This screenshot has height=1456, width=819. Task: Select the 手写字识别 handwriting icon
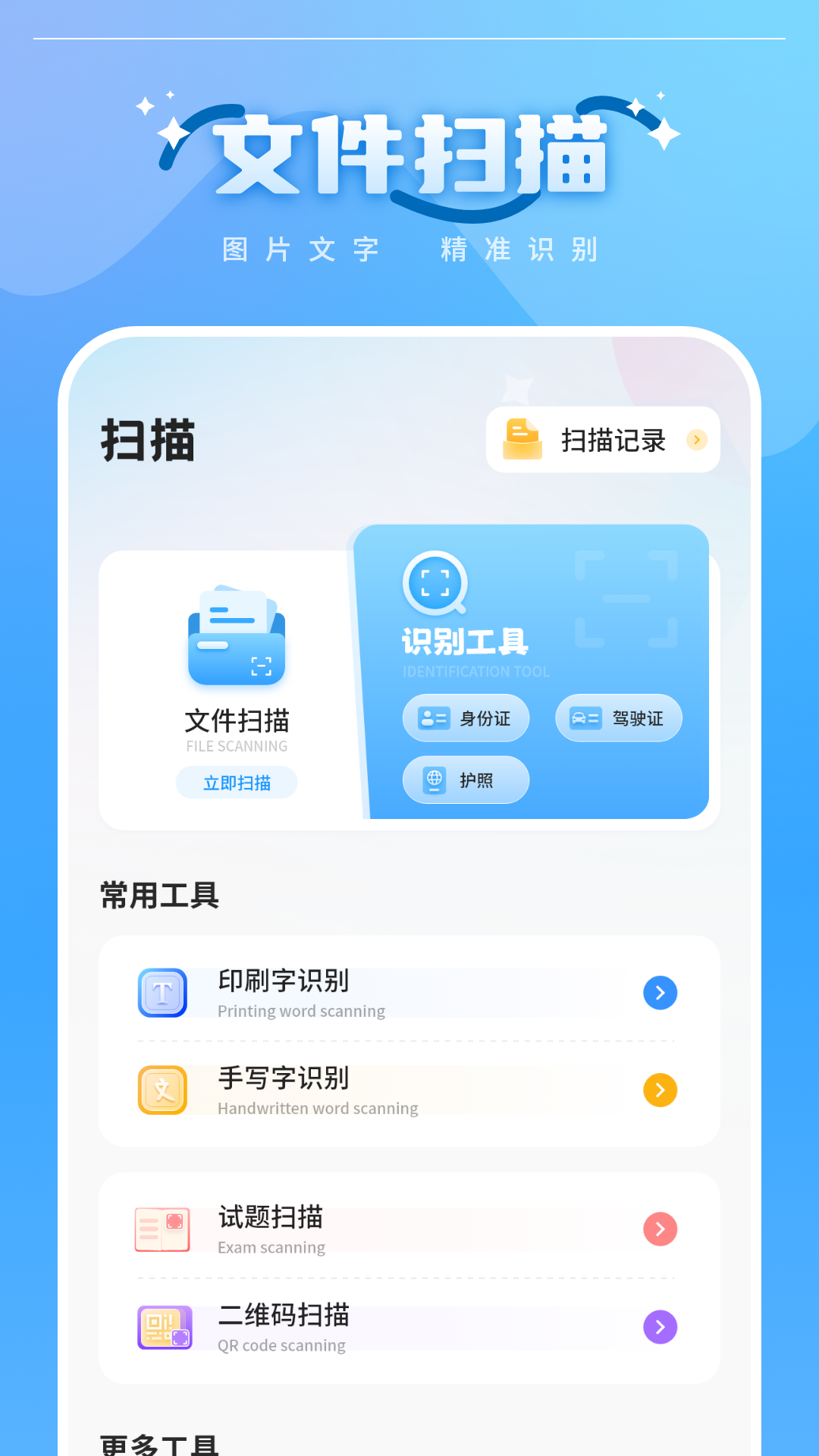pos(162,1090)
